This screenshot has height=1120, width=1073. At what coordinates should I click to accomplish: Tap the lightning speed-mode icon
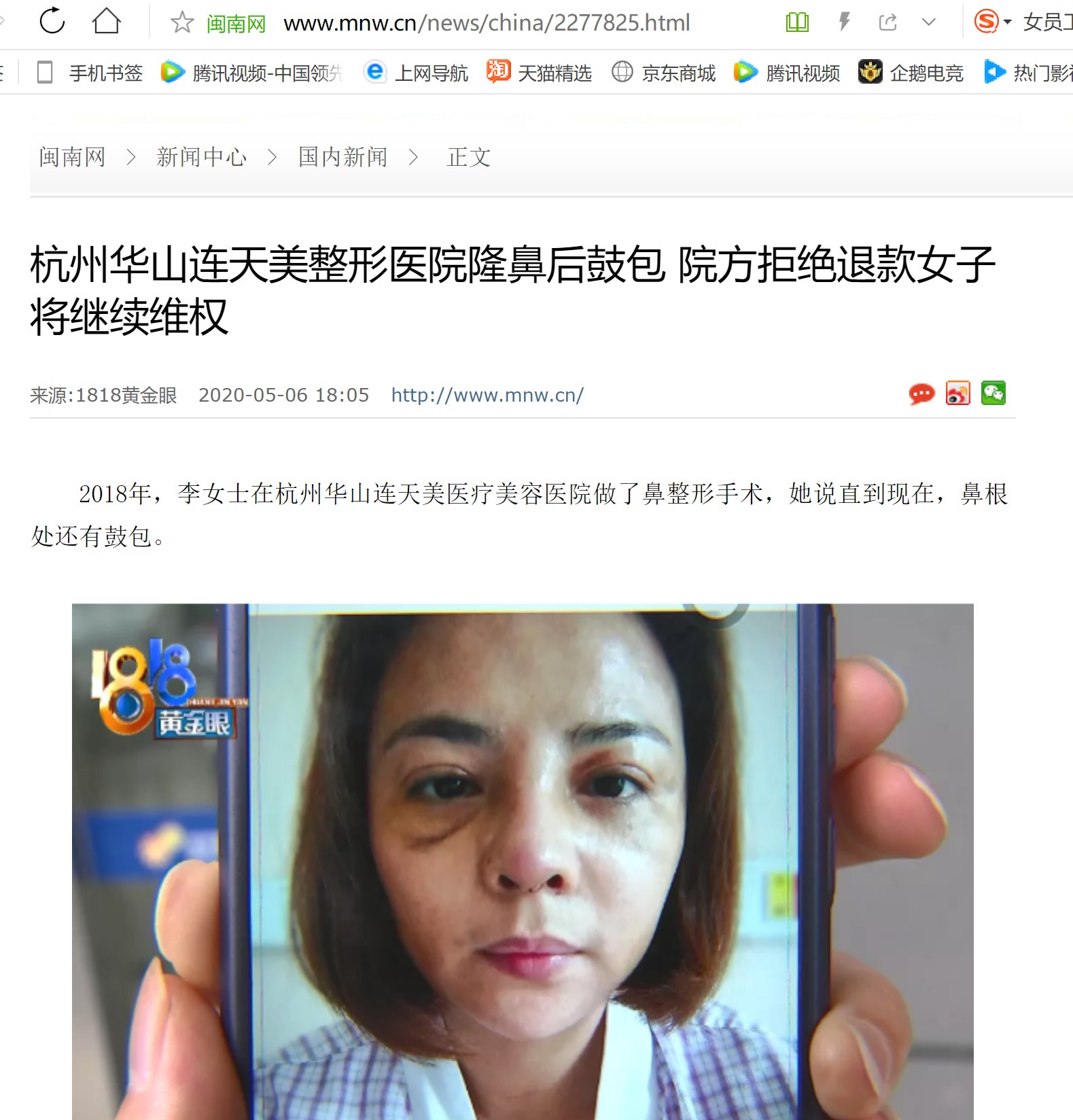(x=844, y=22)
